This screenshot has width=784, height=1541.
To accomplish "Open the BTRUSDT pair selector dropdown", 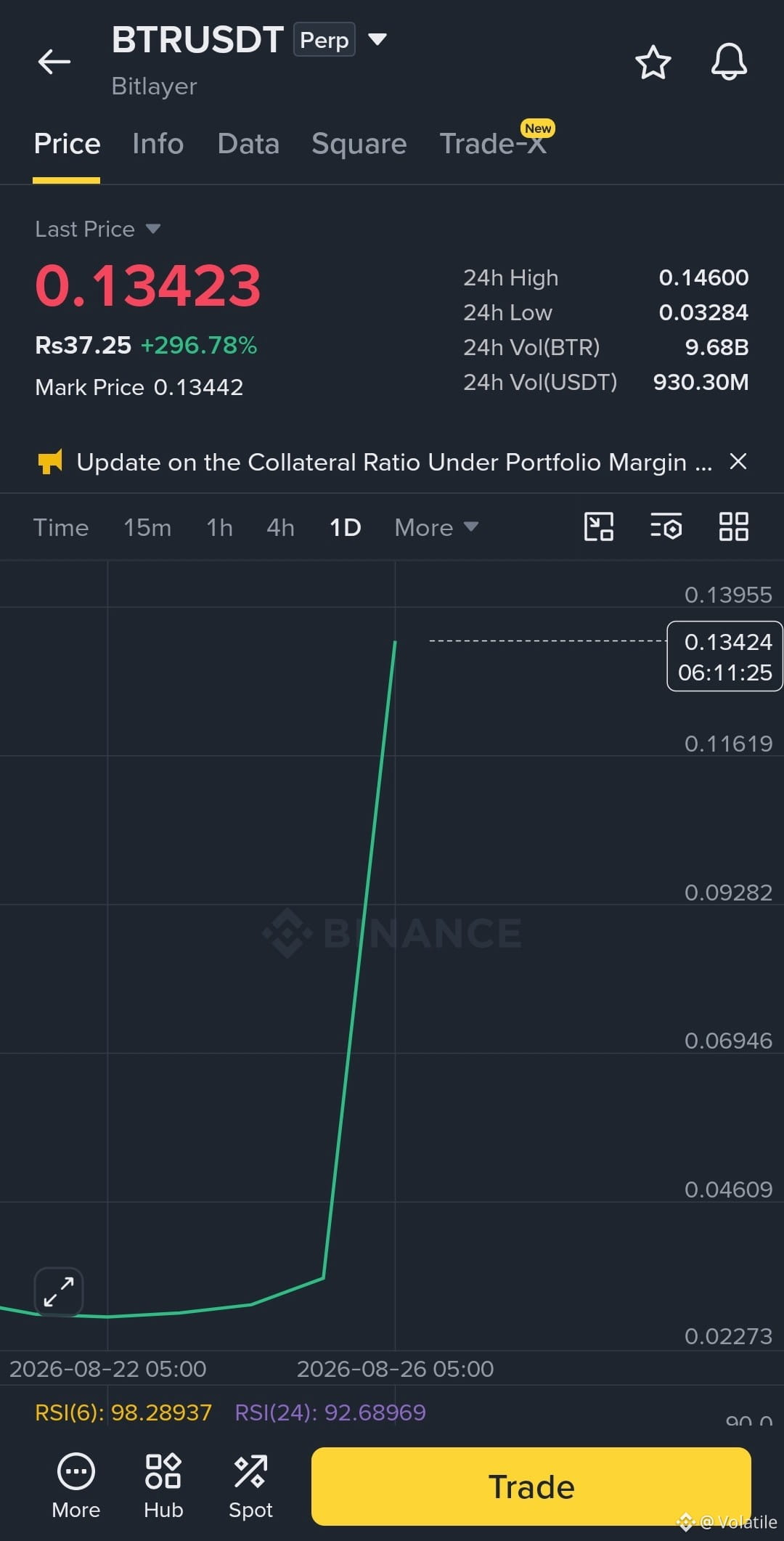I will [377, 38].
